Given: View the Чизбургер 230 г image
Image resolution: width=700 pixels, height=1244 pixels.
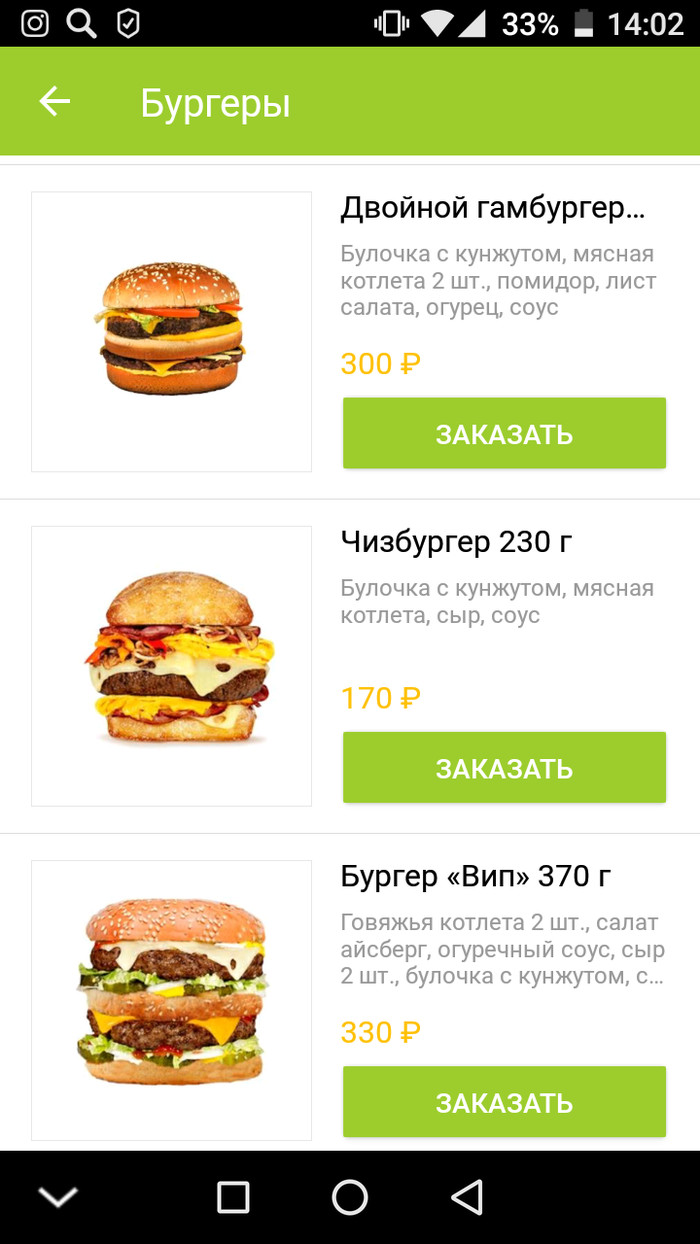Looking at the screenshot, I should click(171, 665).
